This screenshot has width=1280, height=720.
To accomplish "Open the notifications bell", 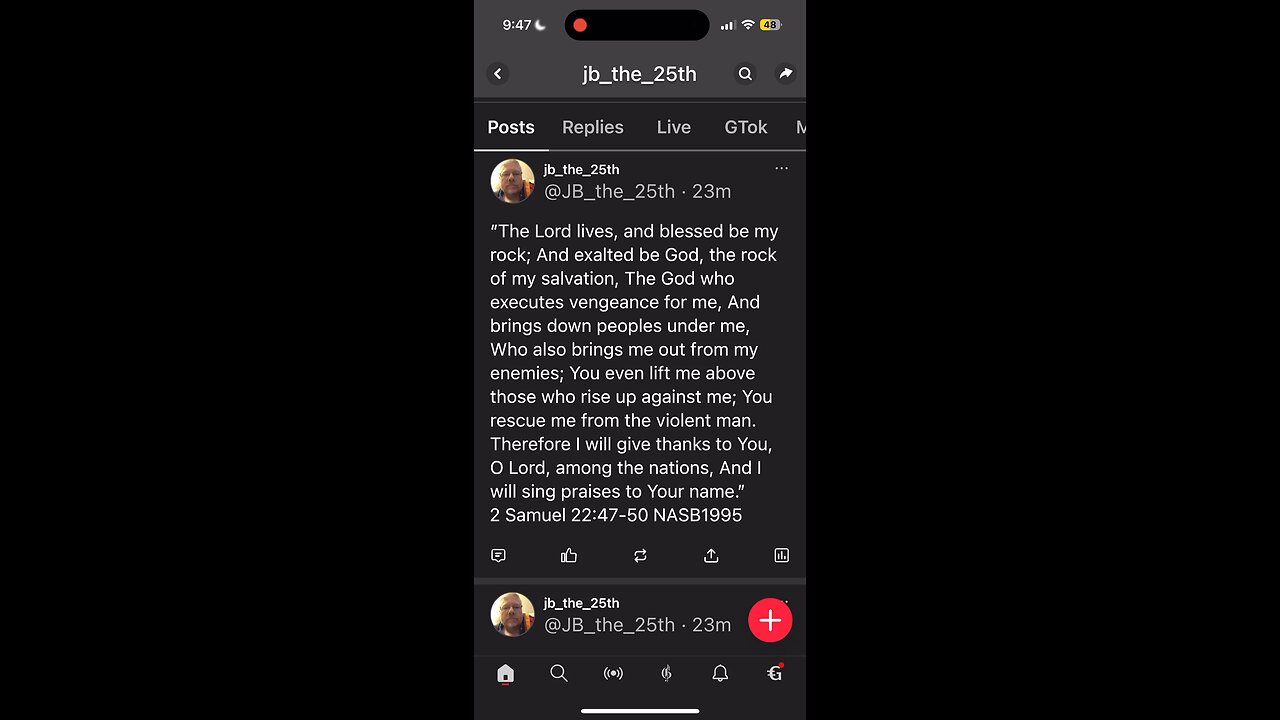I will pyautogui.click(x=720, y=674).
